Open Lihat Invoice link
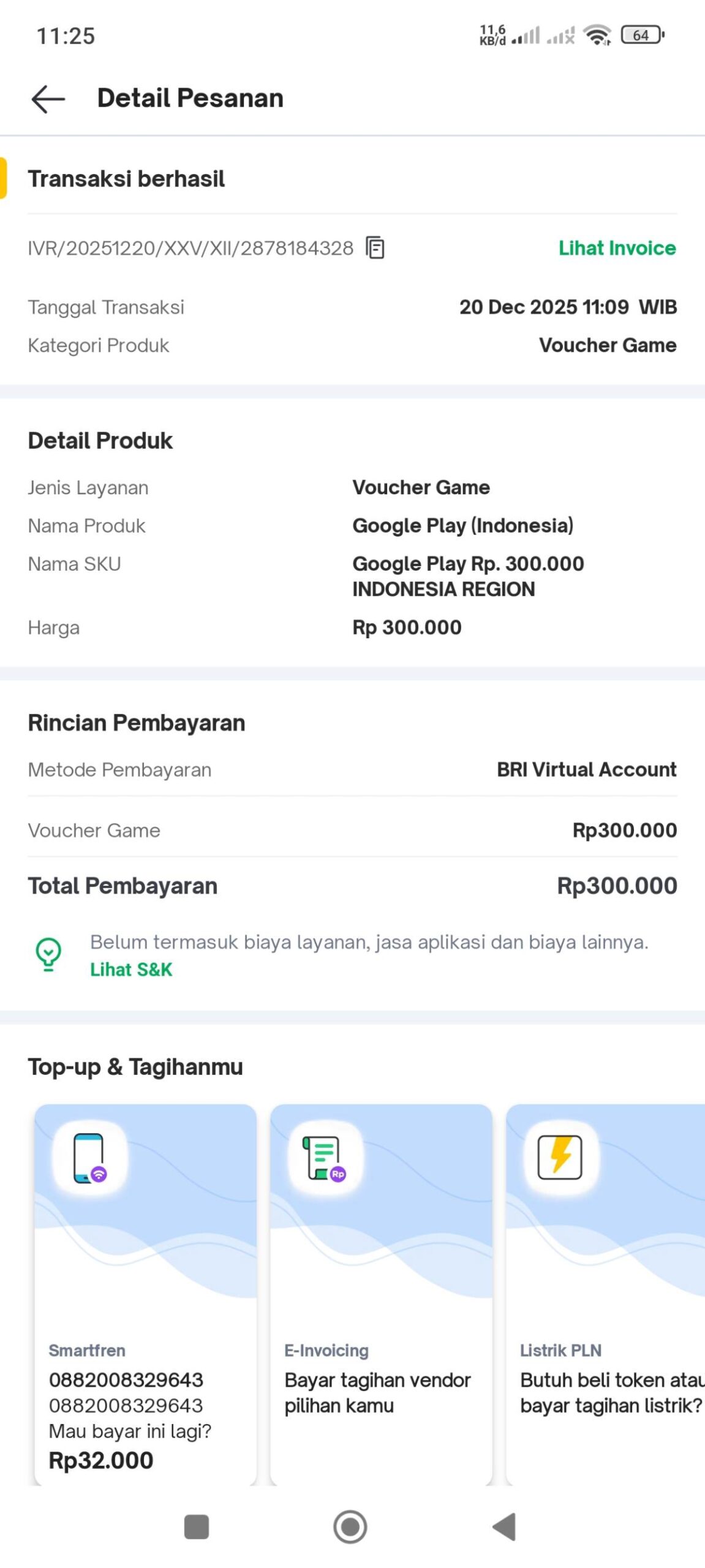Screen dimensions: 705x1568 tap(617, 248)
